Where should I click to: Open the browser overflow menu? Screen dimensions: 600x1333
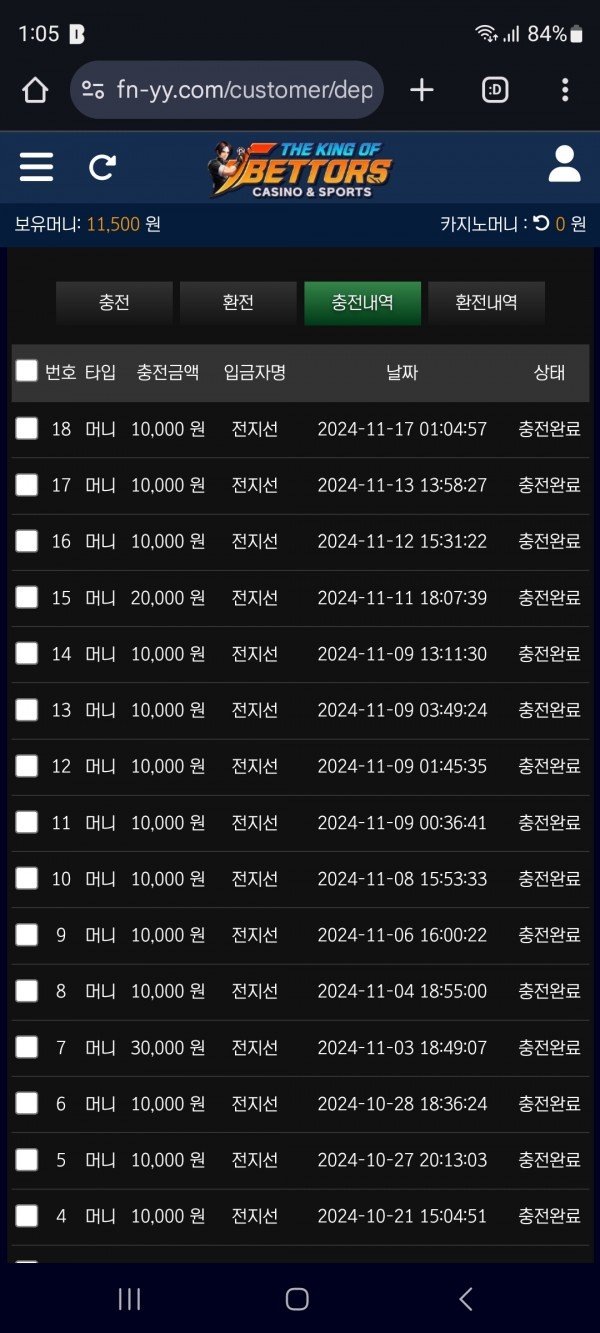pyautogui.click(x=565, y=90)
